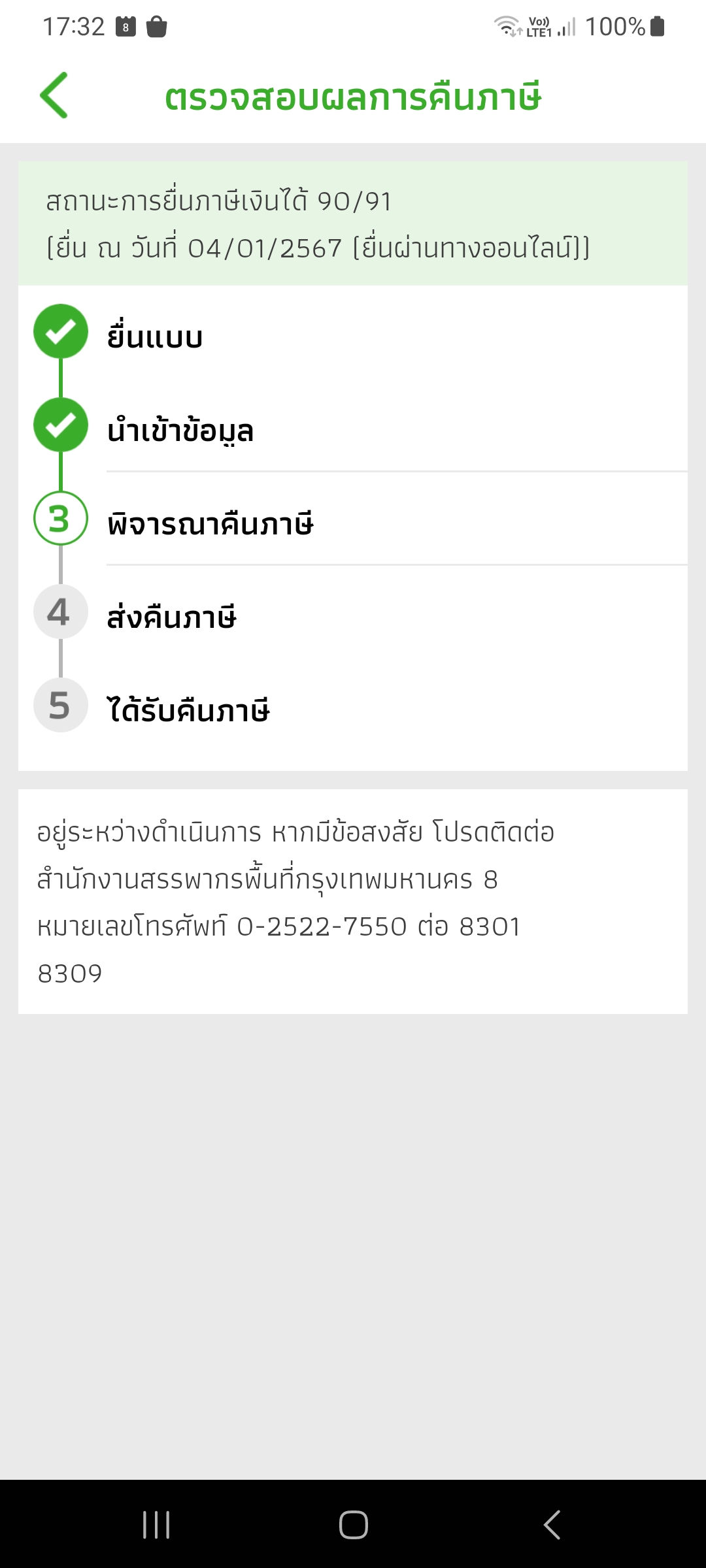Open the recent apps view

pyautogui.click(x=156, y=1525)
